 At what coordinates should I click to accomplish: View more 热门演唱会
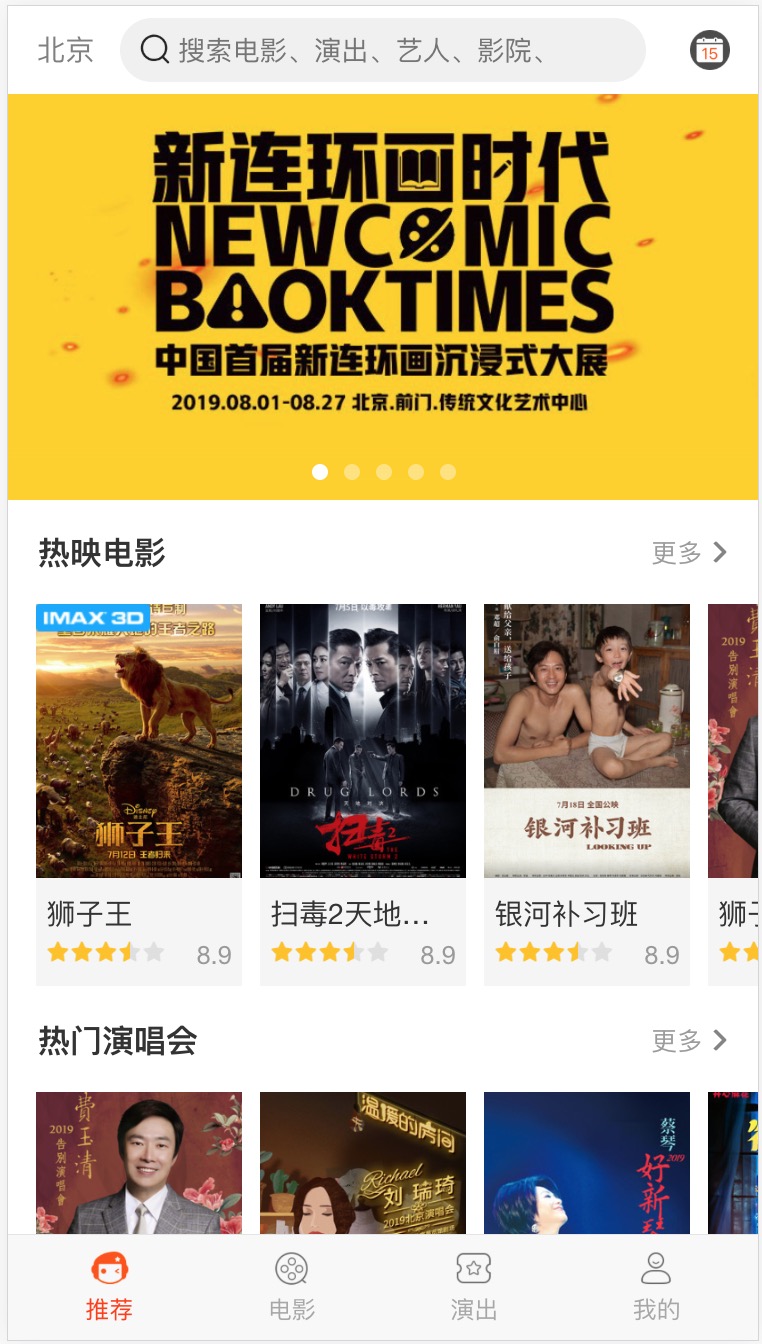click(689, 1041)
